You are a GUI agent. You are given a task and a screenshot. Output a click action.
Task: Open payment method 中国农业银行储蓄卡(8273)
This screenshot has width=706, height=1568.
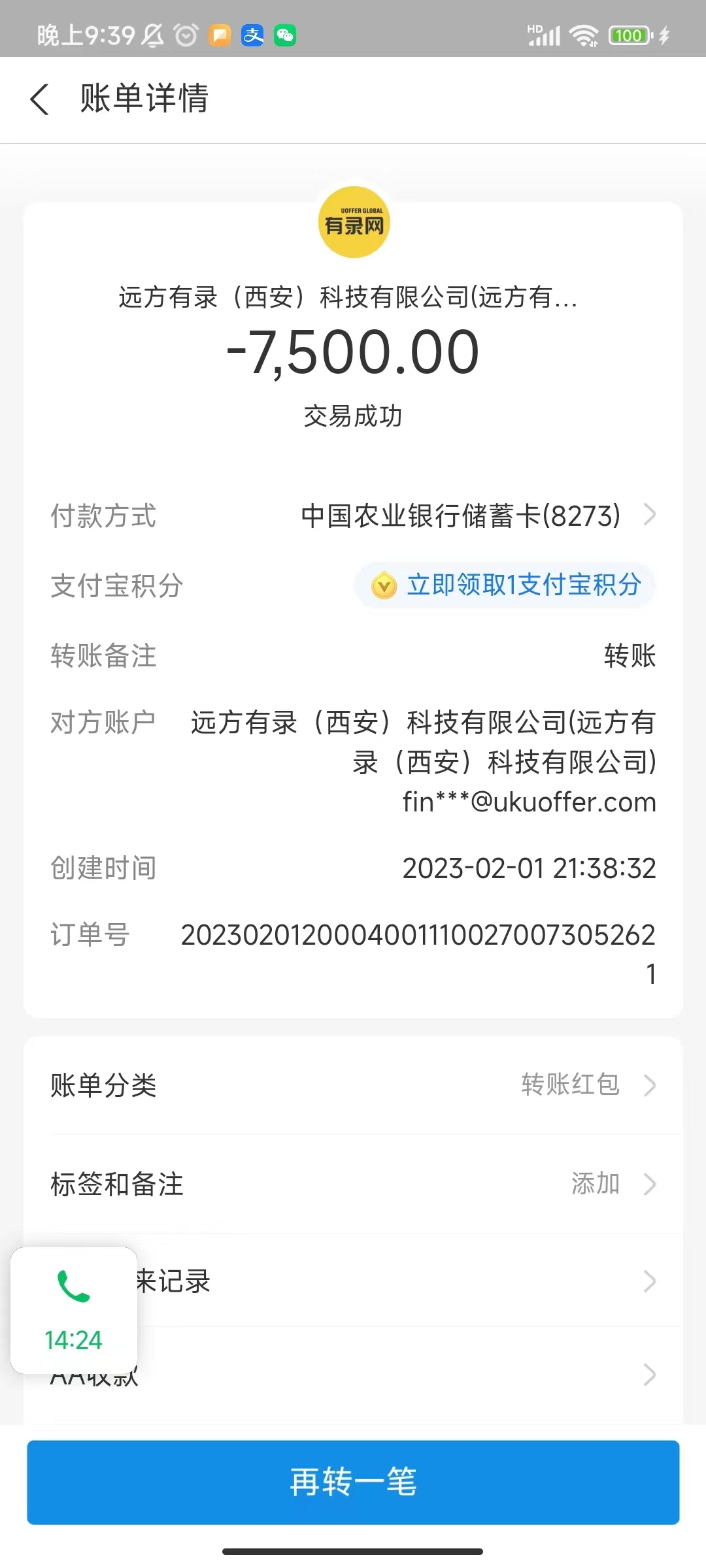(477, 516)
